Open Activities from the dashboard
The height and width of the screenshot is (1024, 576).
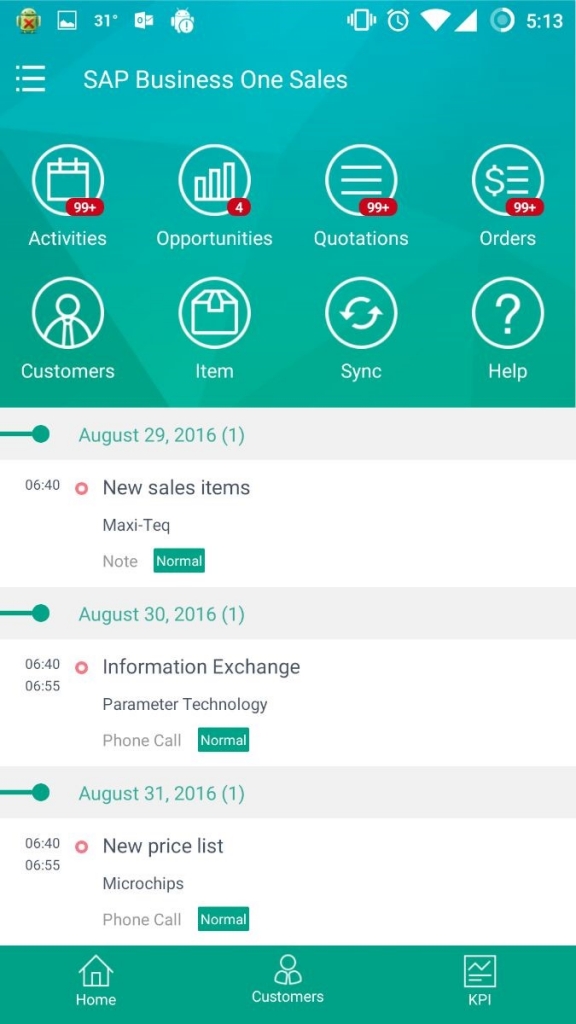[67, 196]
